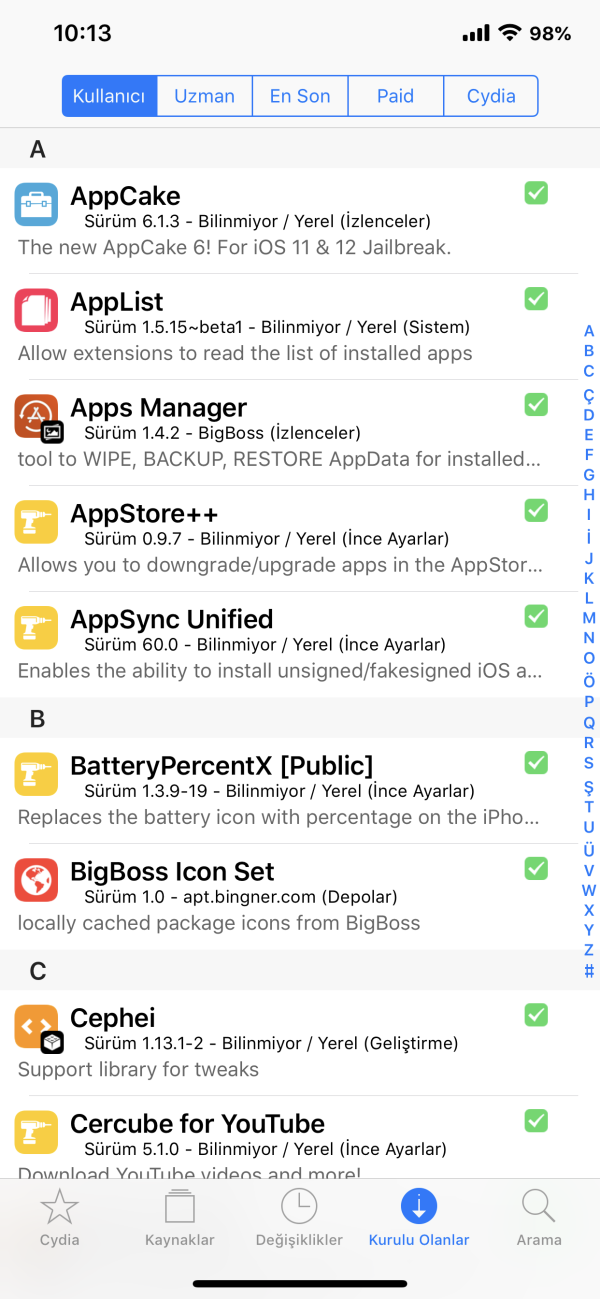The height and width of the screenshot is (1299, 600).
Task: View the BigBoss Icon Set package
Action: (x=280, y=896)
